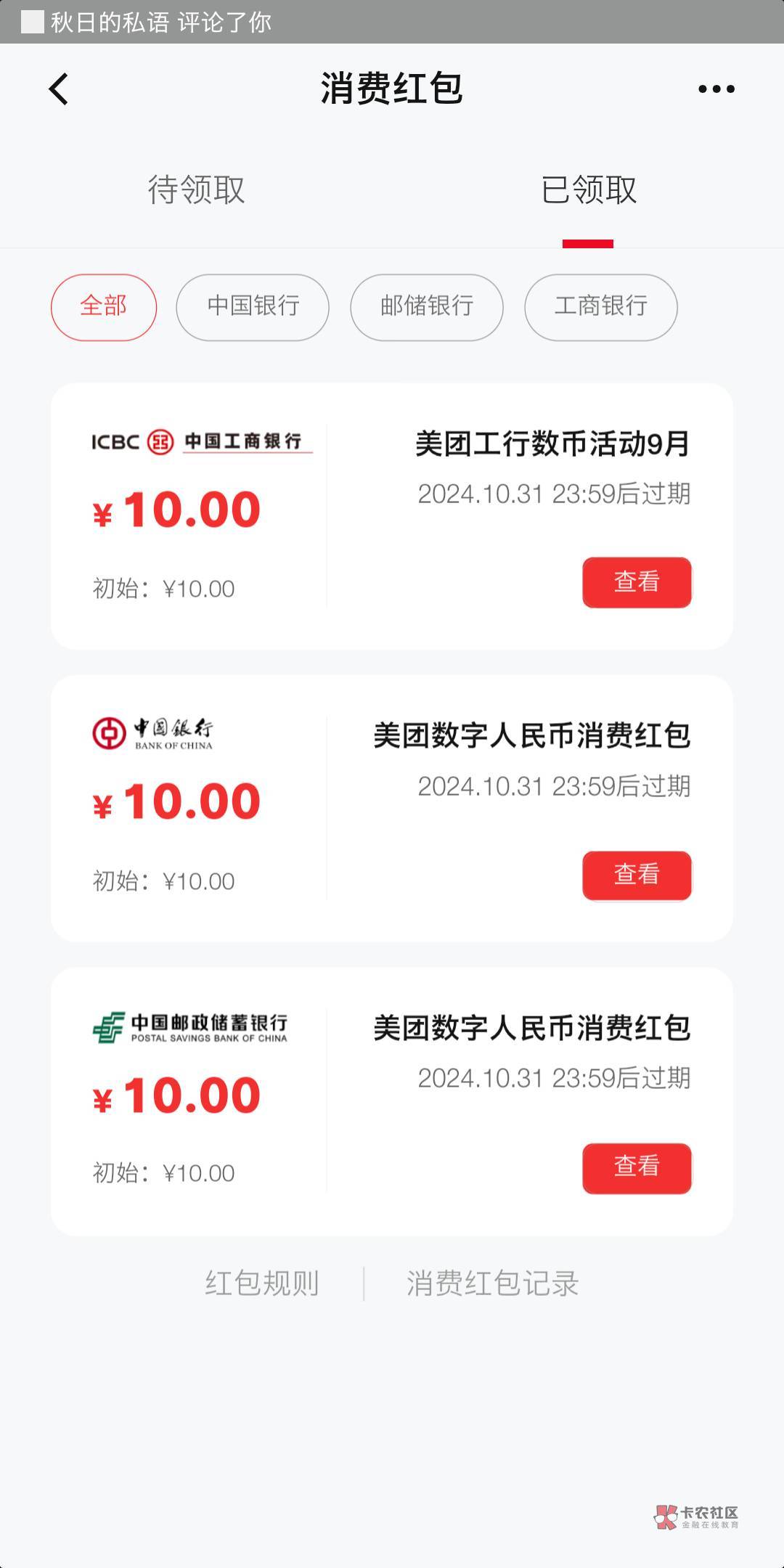The height and width of the screenshot is (1568, 784).
Task: Open 红包规则 link
Action: click(262, 1283)
